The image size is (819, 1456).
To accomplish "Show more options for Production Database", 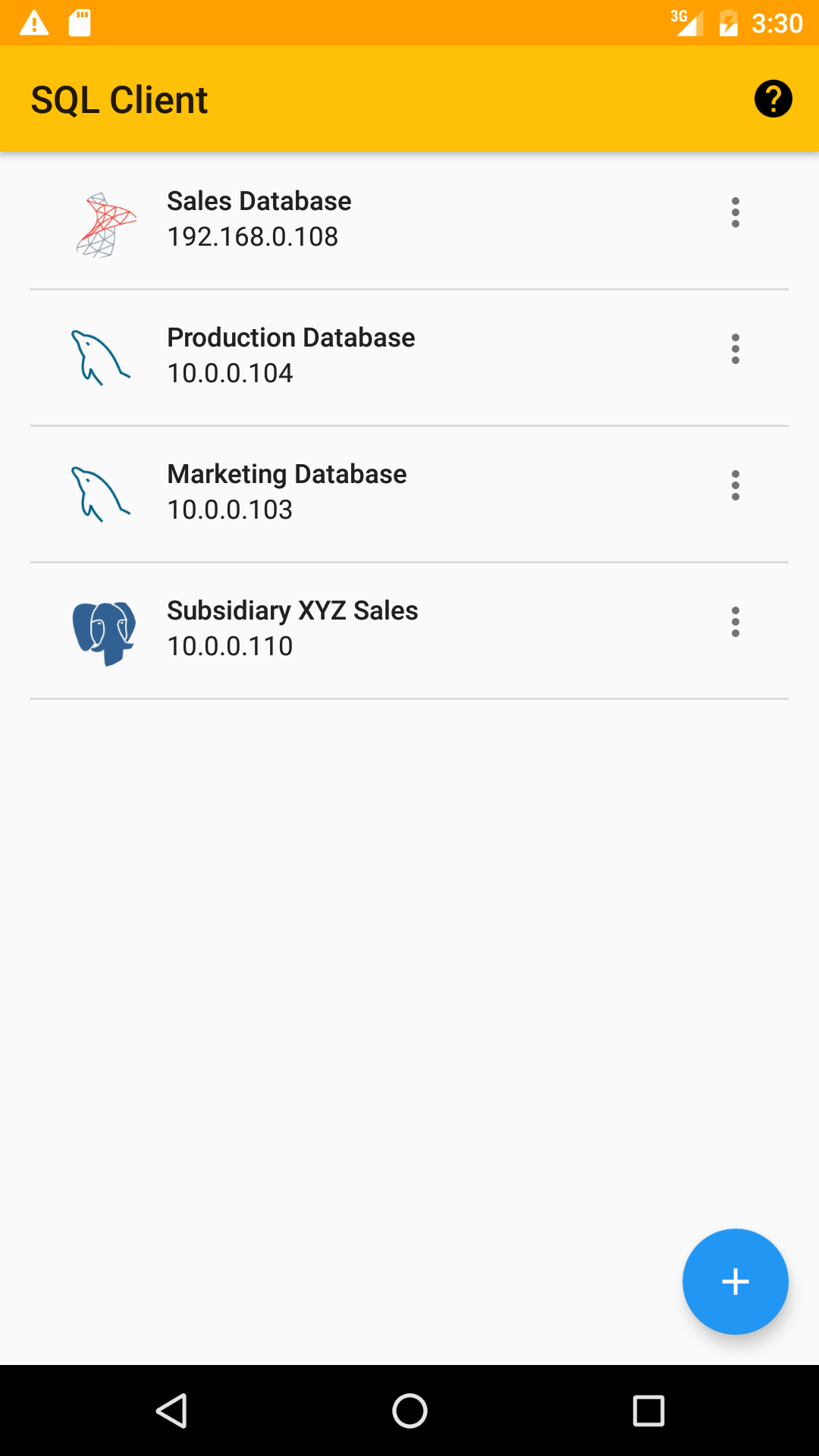I will [x=735, y=349].
